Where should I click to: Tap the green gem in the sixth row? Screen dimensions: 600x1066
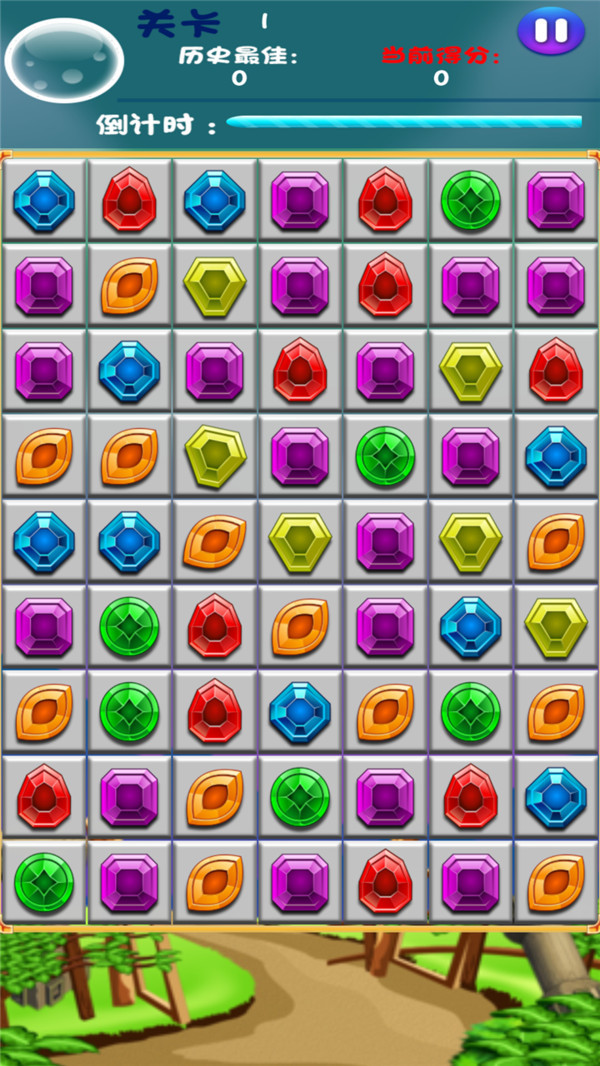pos(129,627)
